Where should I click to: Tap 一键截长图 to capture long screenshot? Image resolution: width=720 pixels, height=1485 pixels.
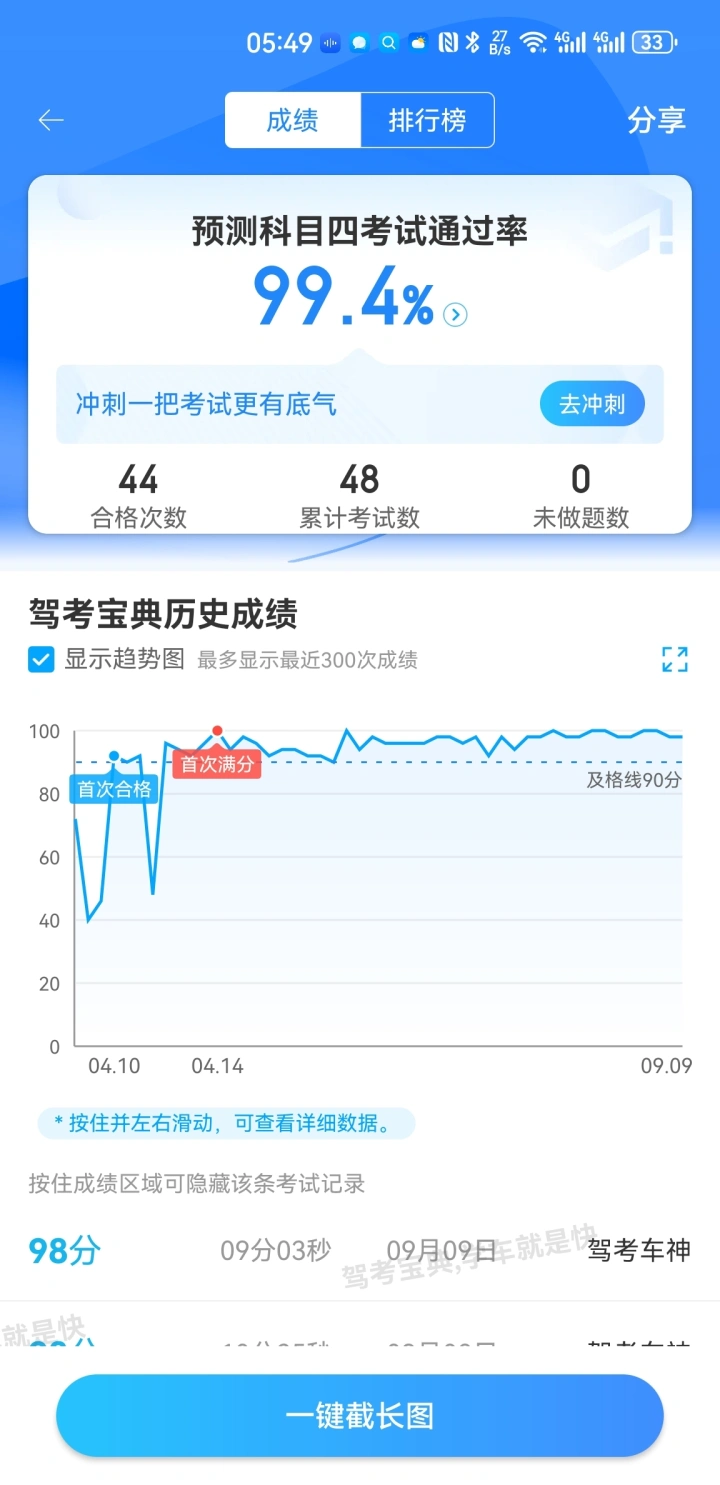pyautogui.click(x=360, y=1416)
